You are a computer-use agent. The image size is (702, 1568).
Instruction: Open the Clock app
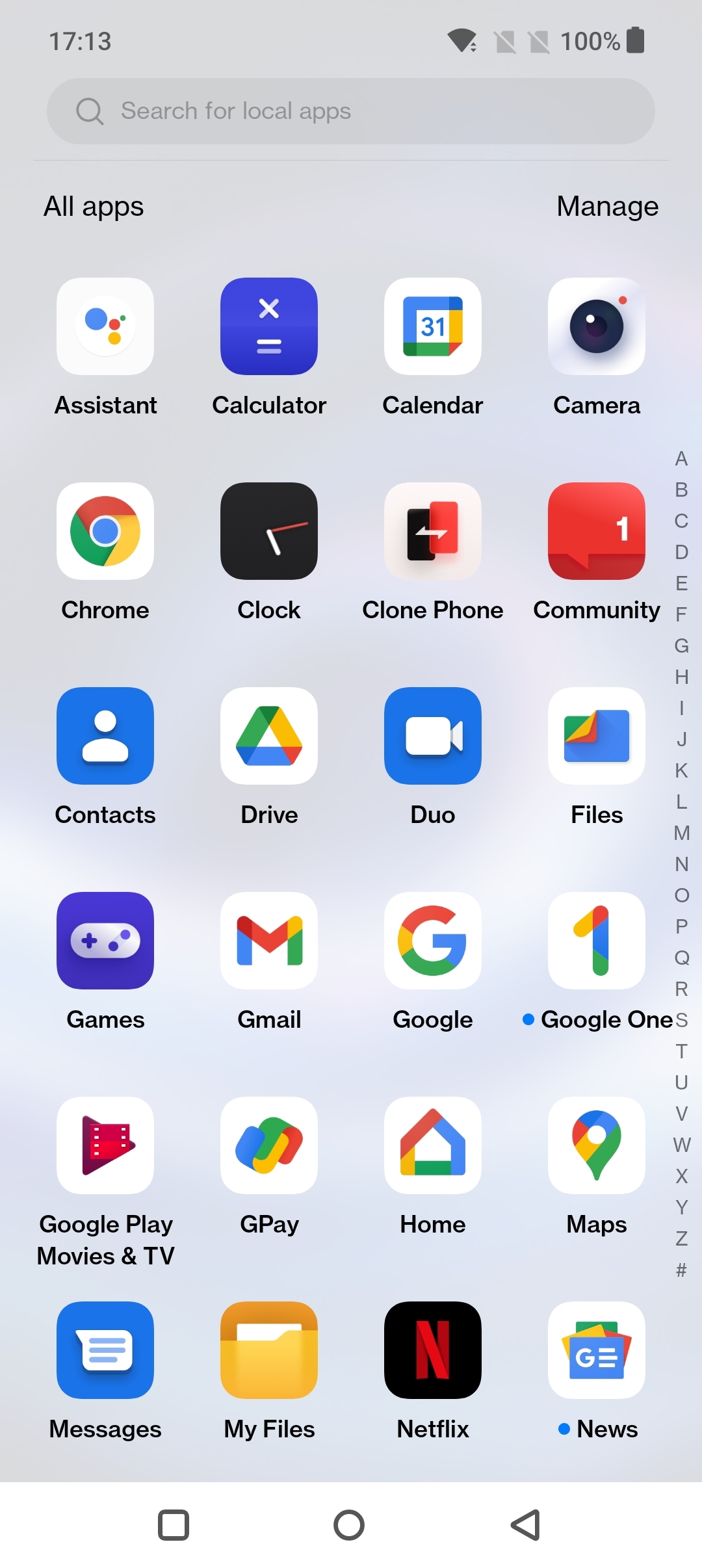coord(269,531)
